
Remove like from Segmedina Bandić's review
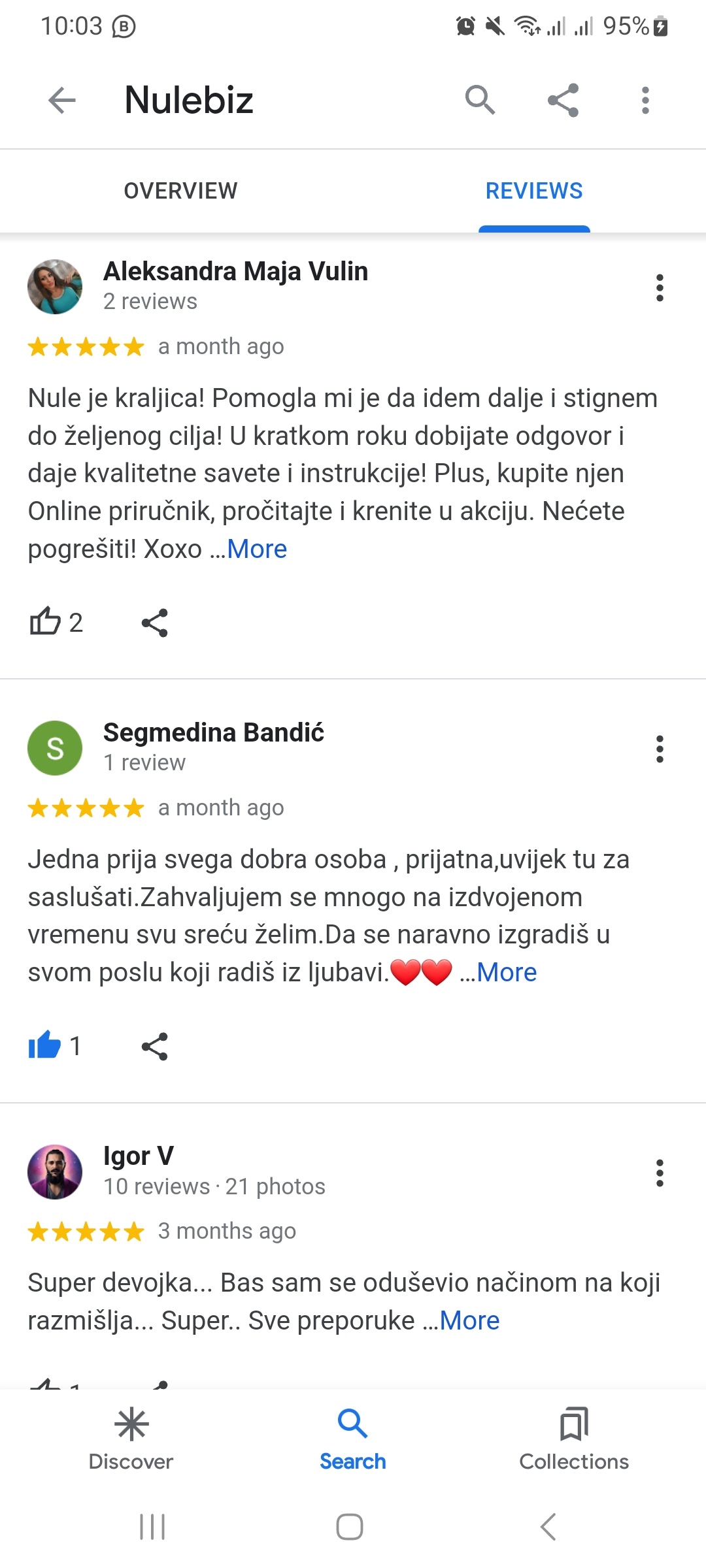coord(44,1045)
